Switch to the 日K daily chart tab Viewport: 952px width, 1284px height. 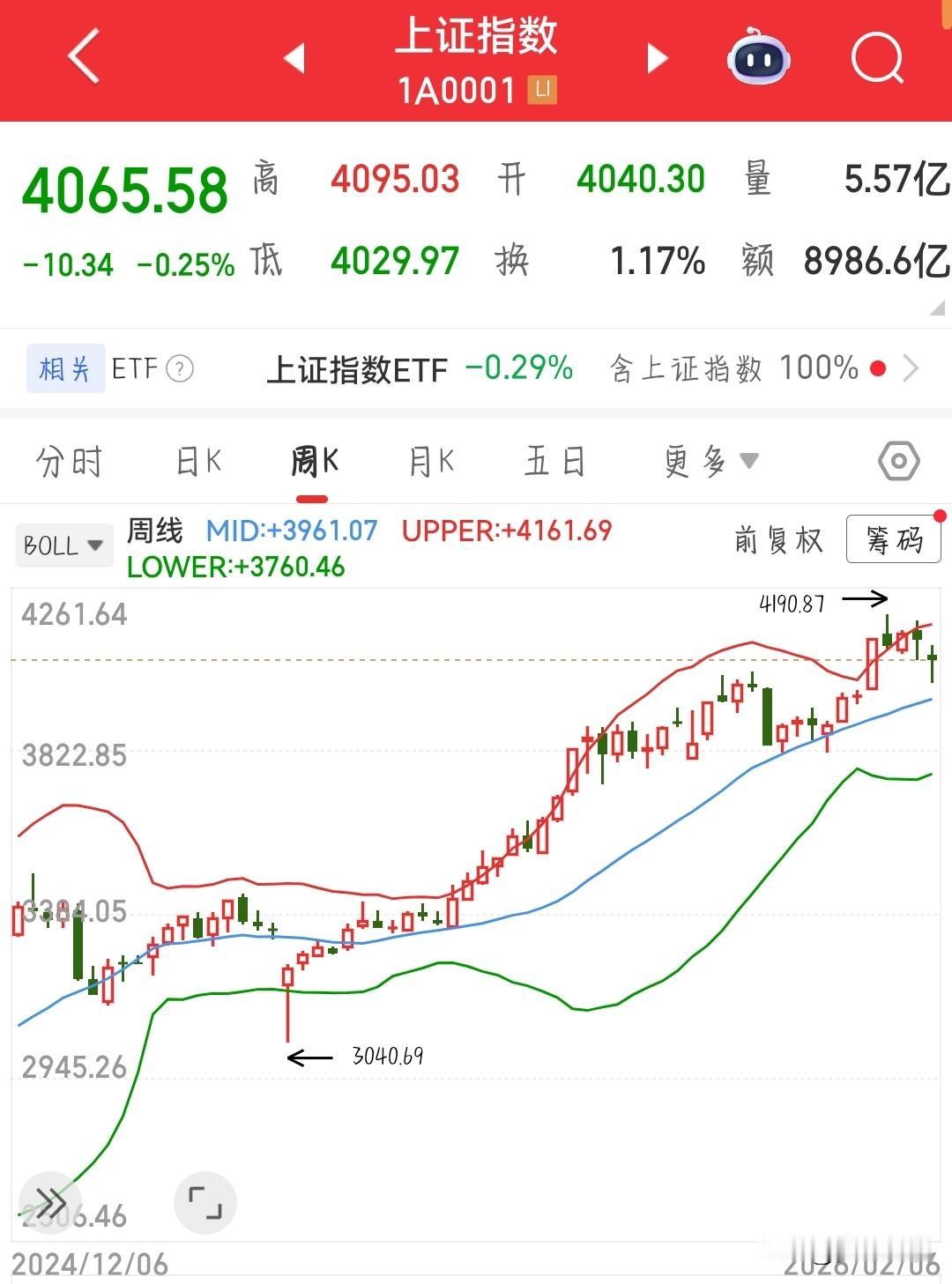point(197,460)
